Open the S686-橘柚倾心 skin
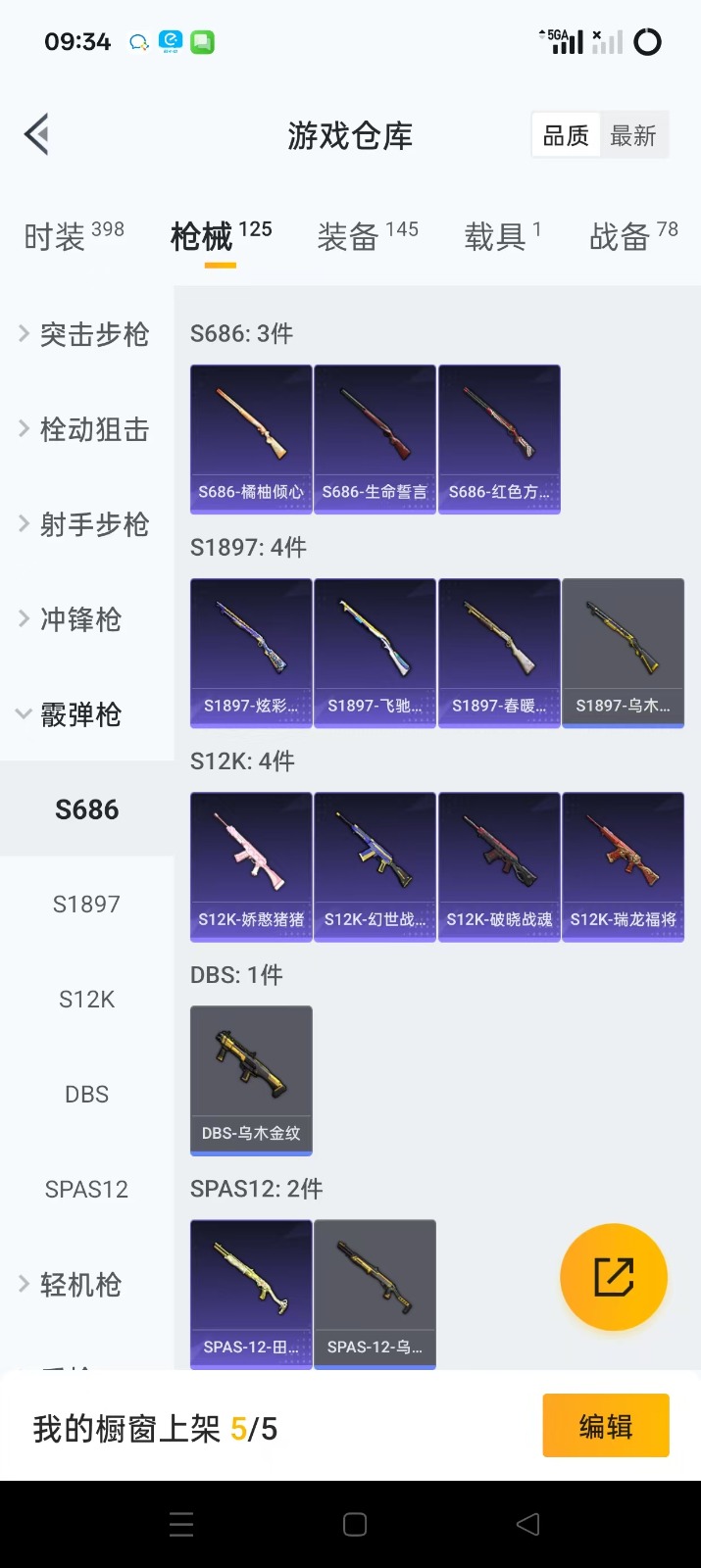 pyautogui.click(x=251, y=438)
